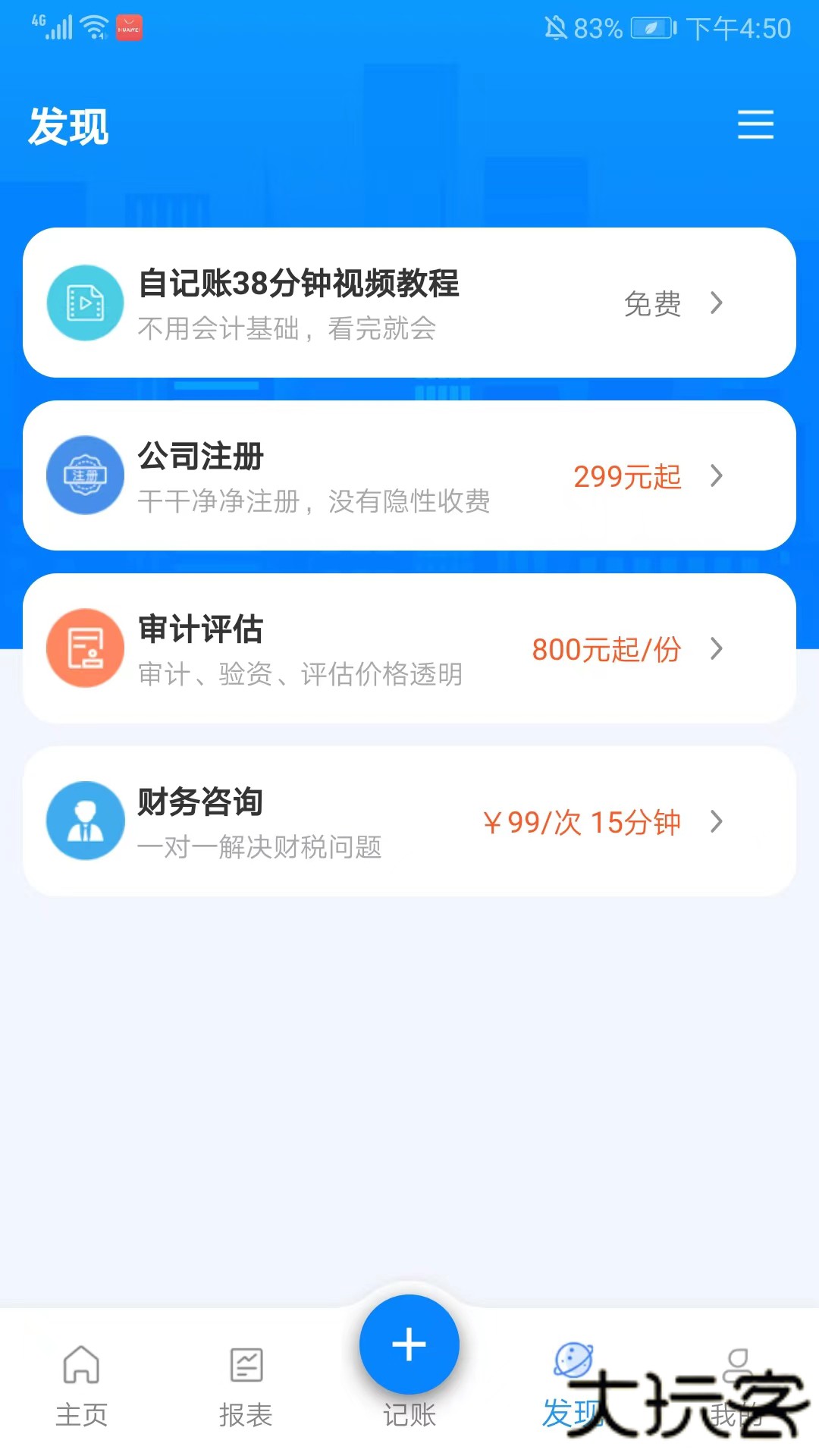The image size is (819, 1456).
Task: Tap the plus 记账 button
Action: 409,1345
